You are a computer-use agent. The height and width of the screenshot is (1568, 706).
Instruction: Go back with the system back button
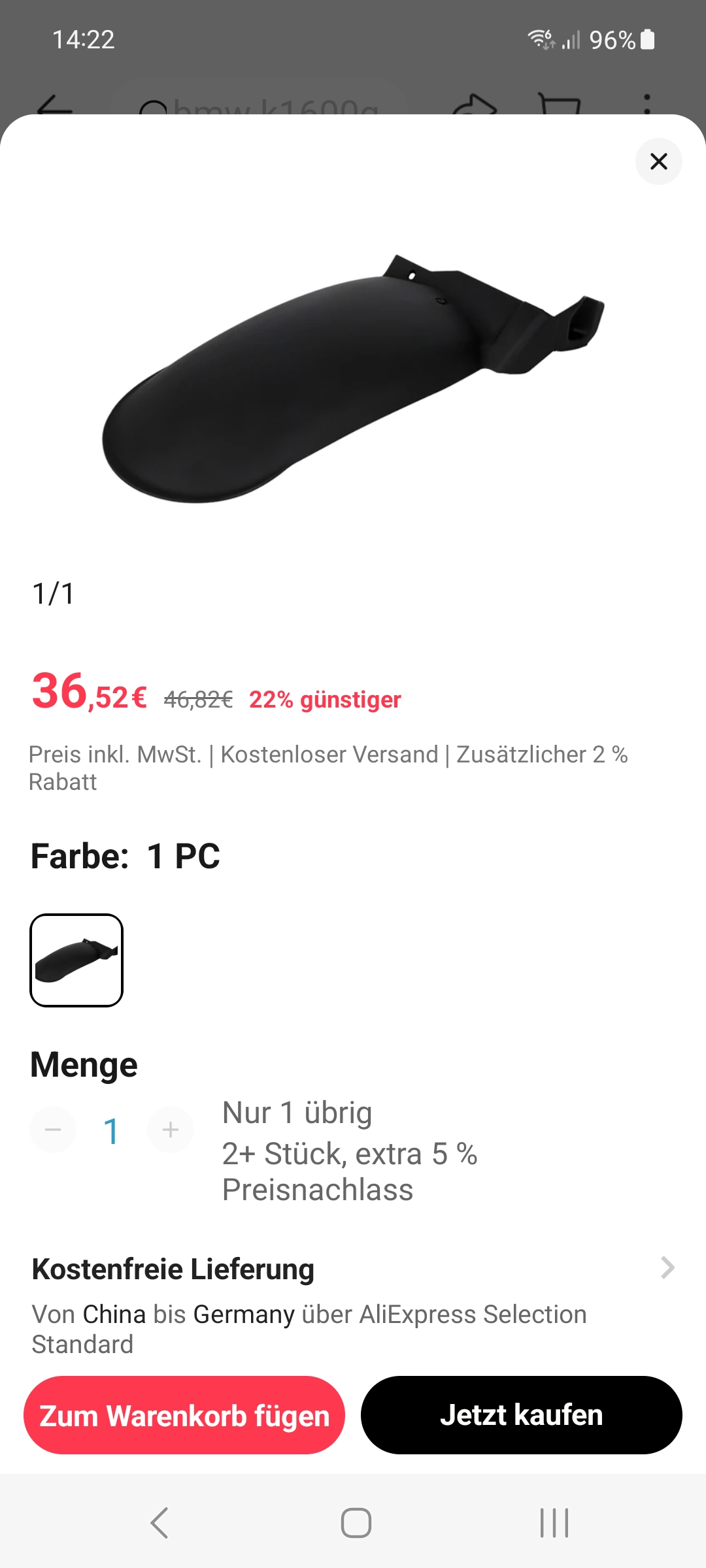click(x=160, y=1523)
